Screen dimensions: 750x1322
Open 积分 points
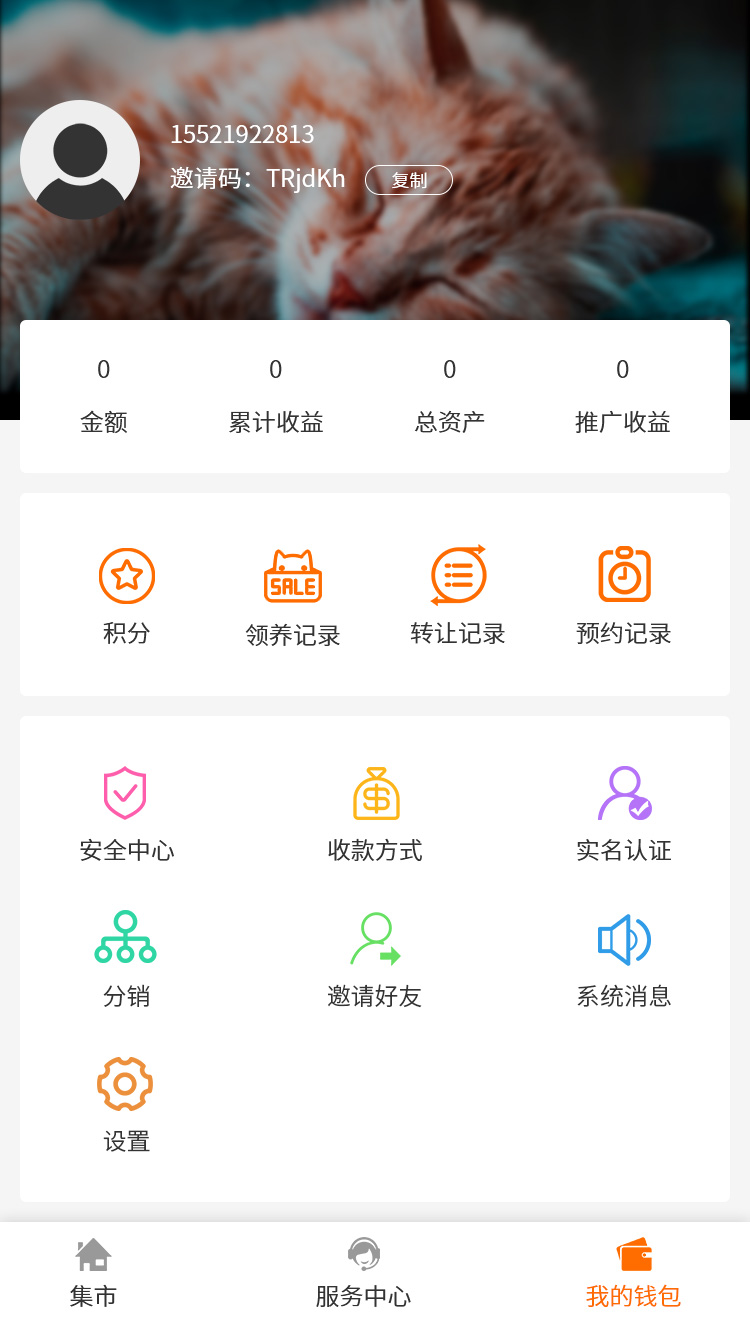pyautogui.click(x=127, y=596)
